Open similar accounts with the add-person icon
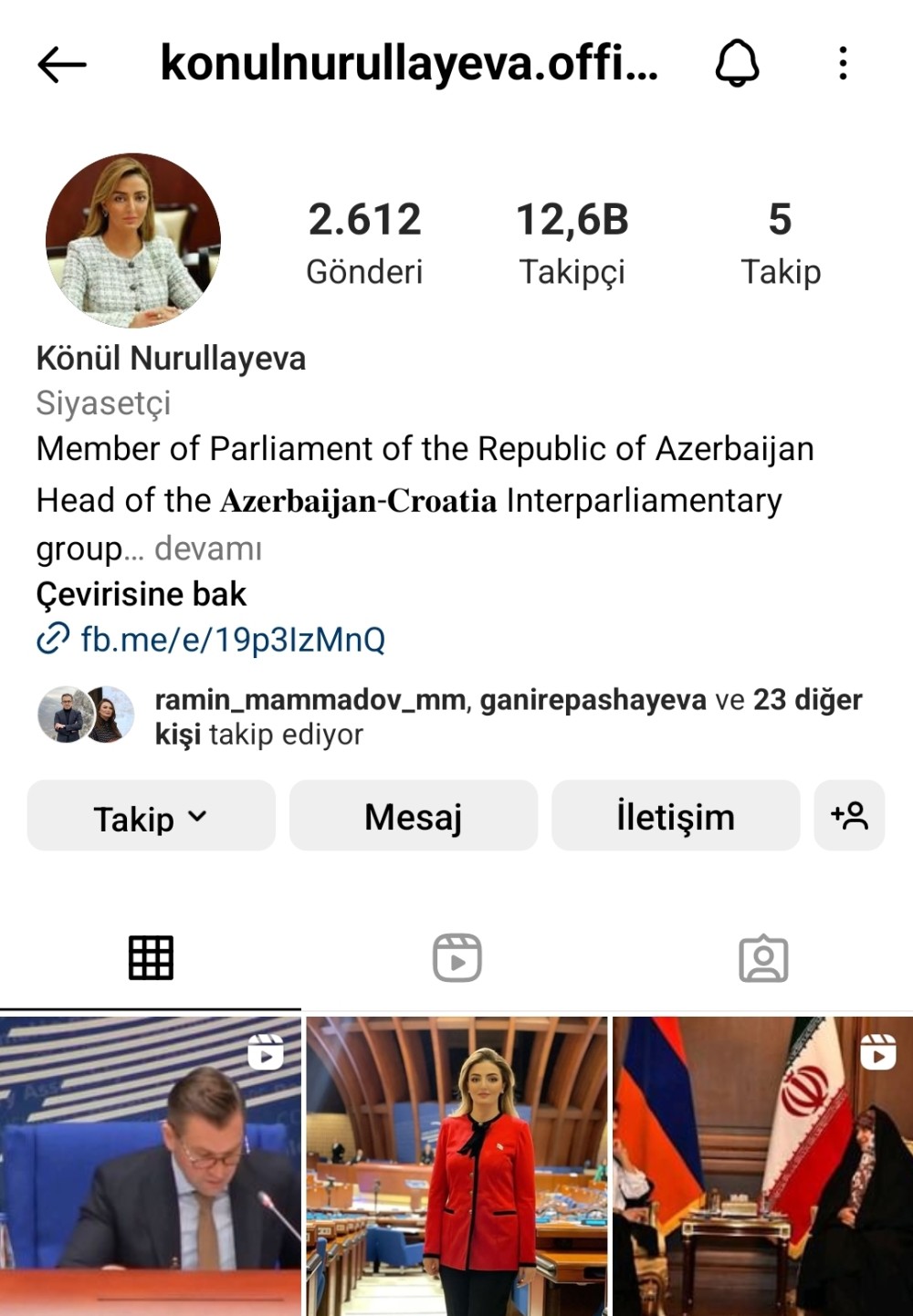This screenshot has width=913, height=1316. point(851,816)
